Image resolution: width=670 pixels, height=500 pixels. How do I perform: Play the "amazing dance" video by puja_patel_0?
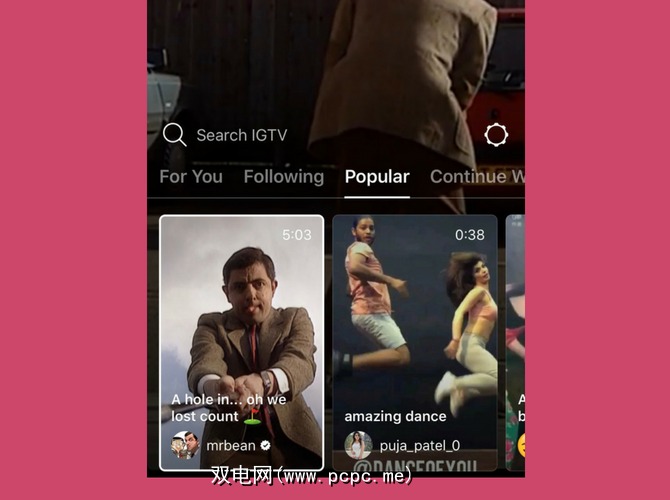tap(414, 330)
